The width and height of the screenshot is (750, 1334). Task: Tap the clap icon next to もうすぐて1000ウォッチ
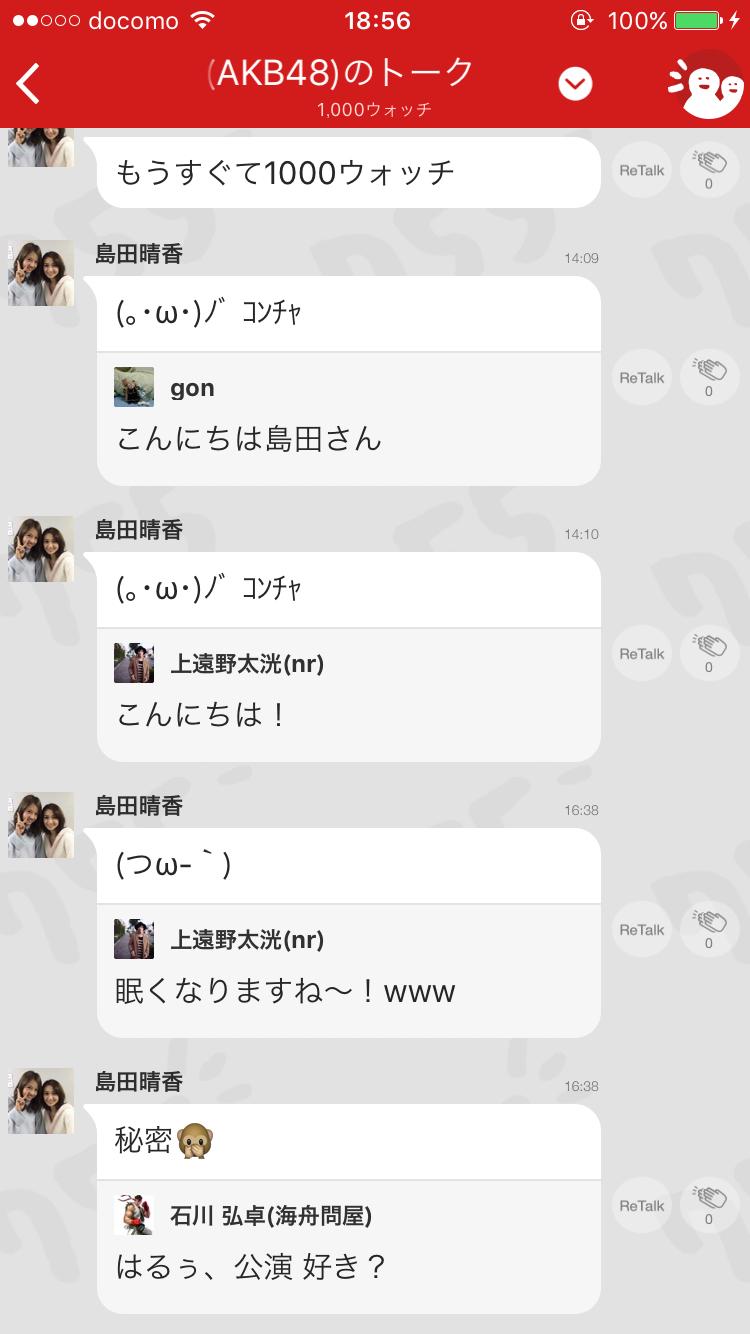tap(709, 170)
